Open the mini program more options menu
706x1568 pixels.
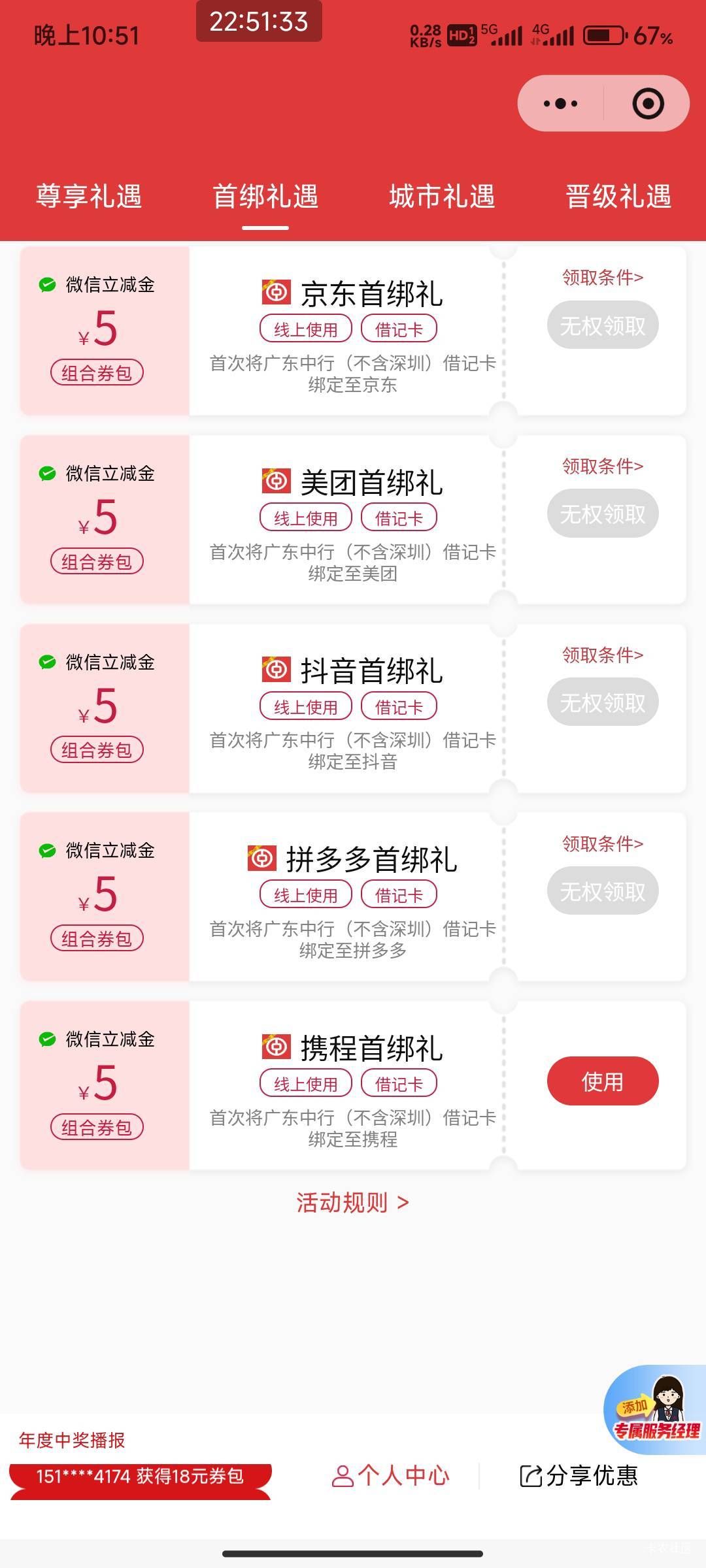(x=561, y=103)
